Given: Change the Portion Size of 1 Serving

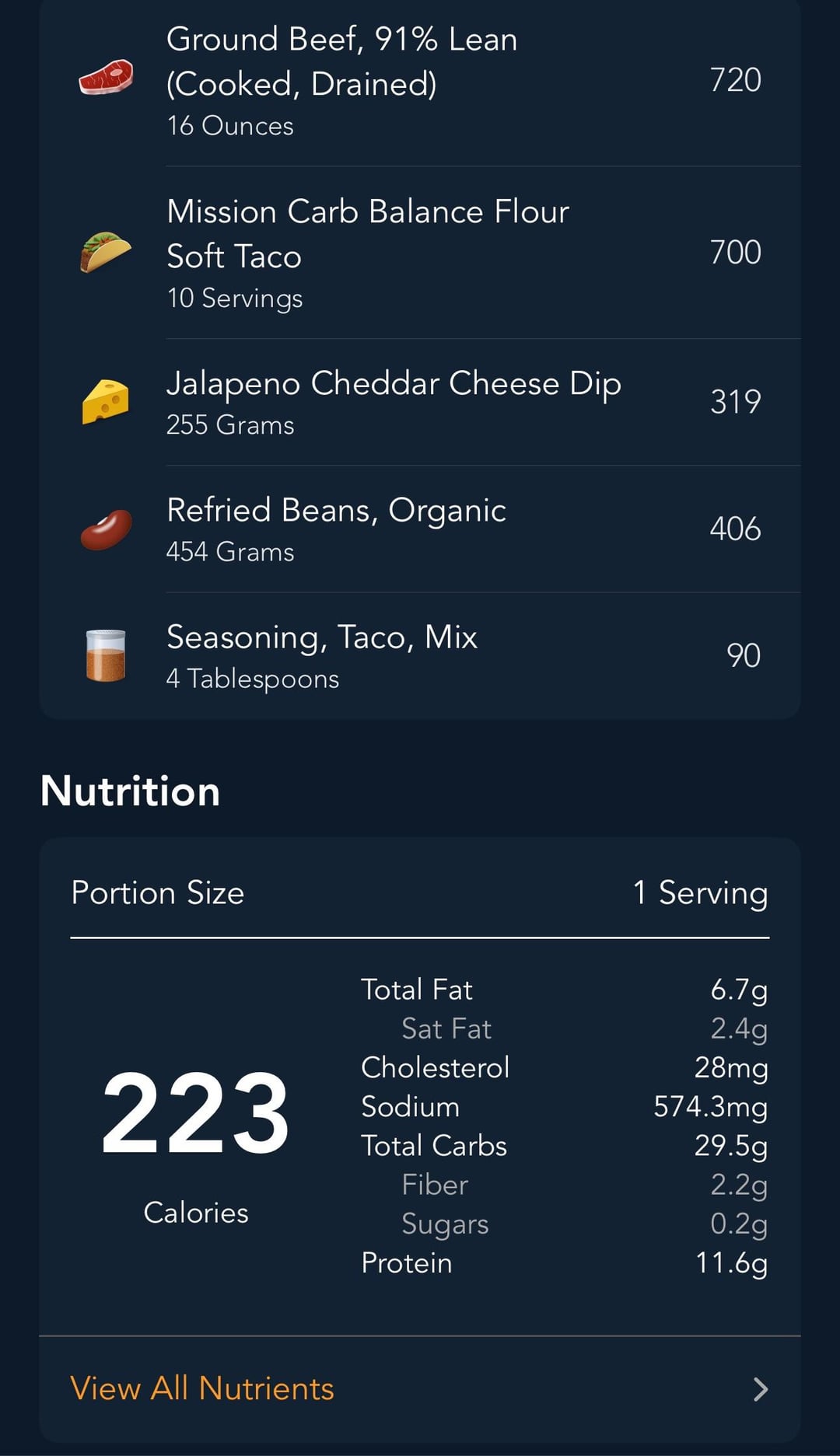Looking at the screenshot, I should click(420, 892).
